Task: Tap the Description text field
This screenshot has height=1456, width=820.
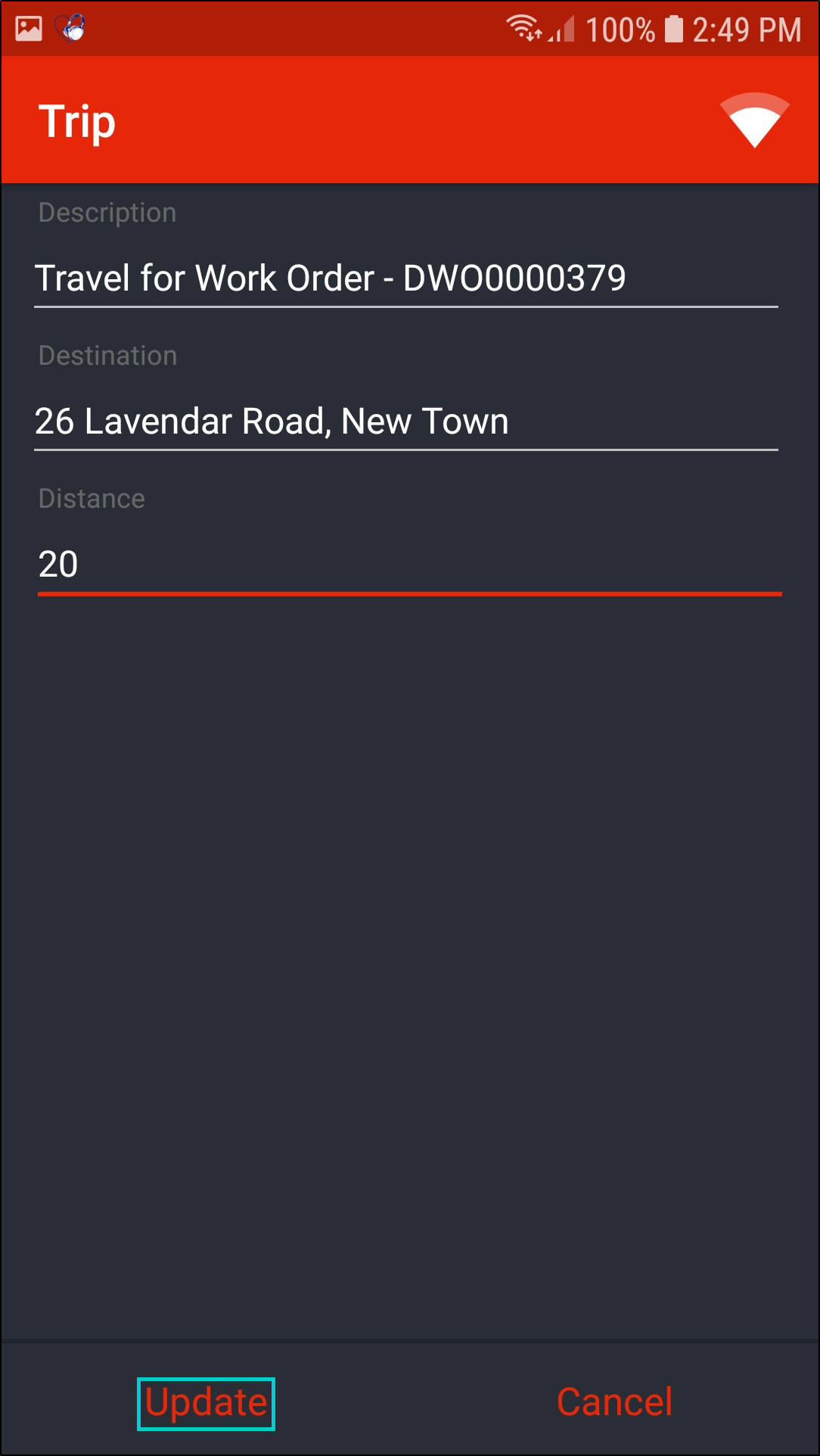Action: (405, 278)
